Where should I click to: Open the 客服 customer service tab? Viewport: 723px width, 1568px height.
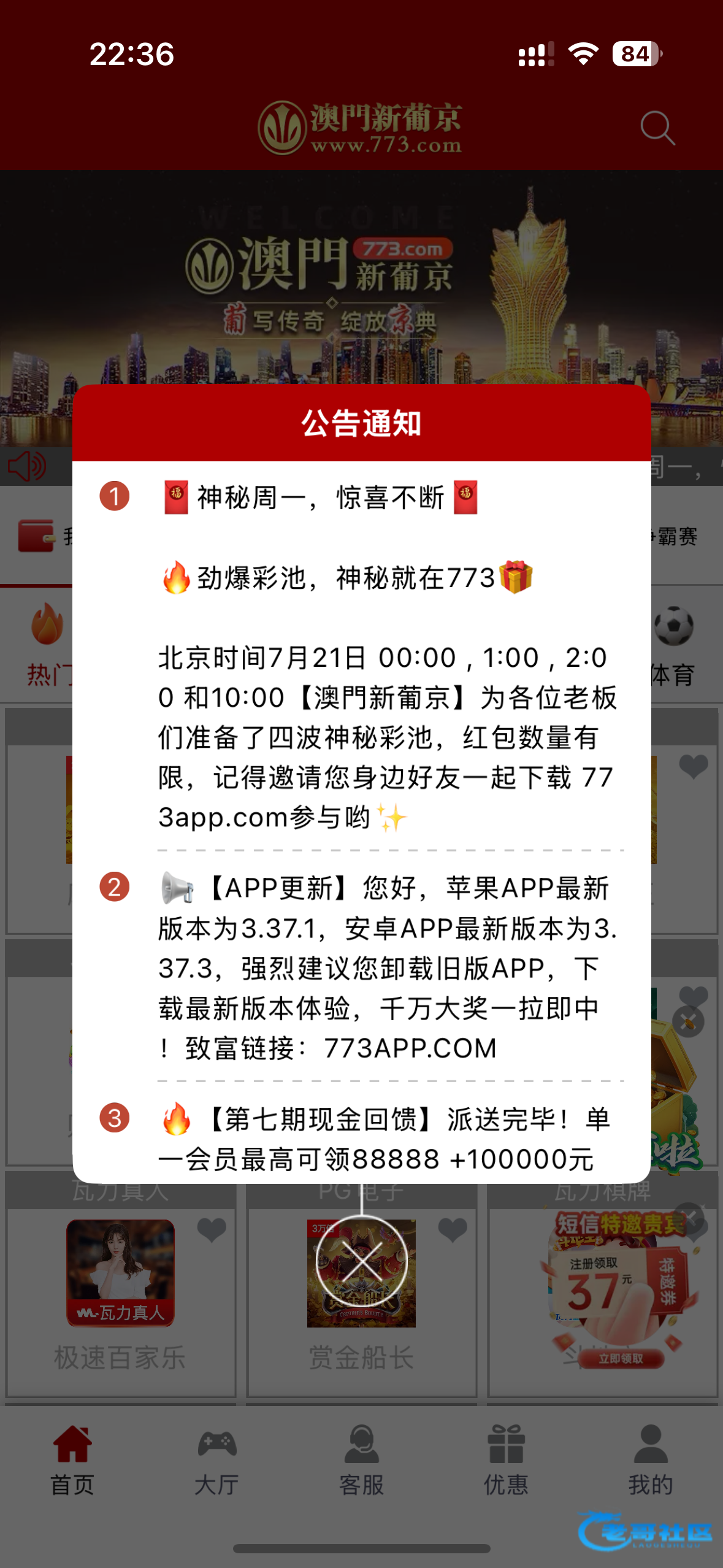[361, 1460]
